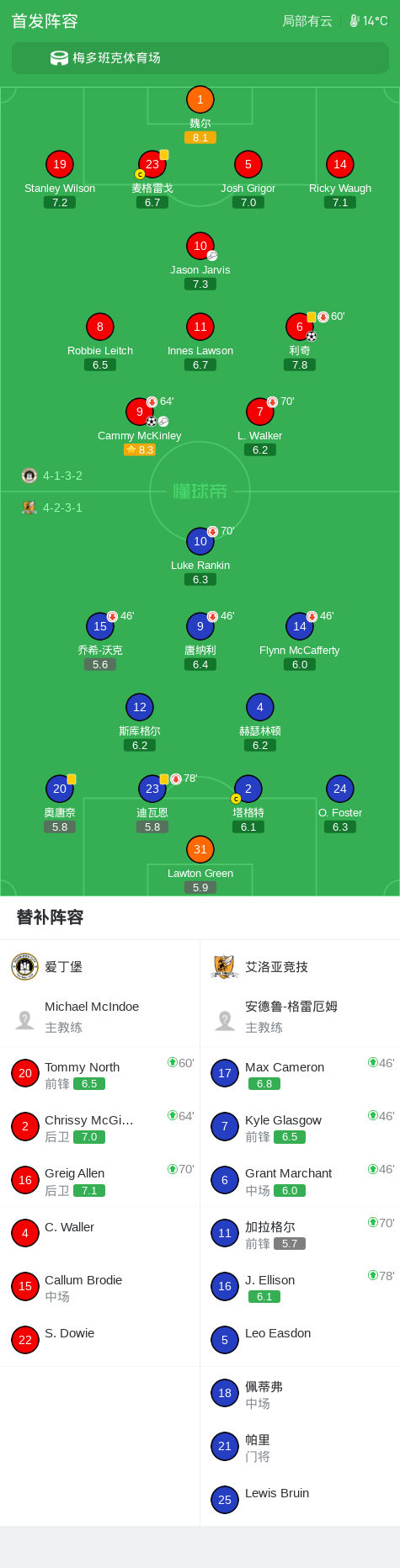The width and height of the screenshot is (400, 1568).
Task: Open Callum Brodie's player page
Action: click(x=99, y=1287)
